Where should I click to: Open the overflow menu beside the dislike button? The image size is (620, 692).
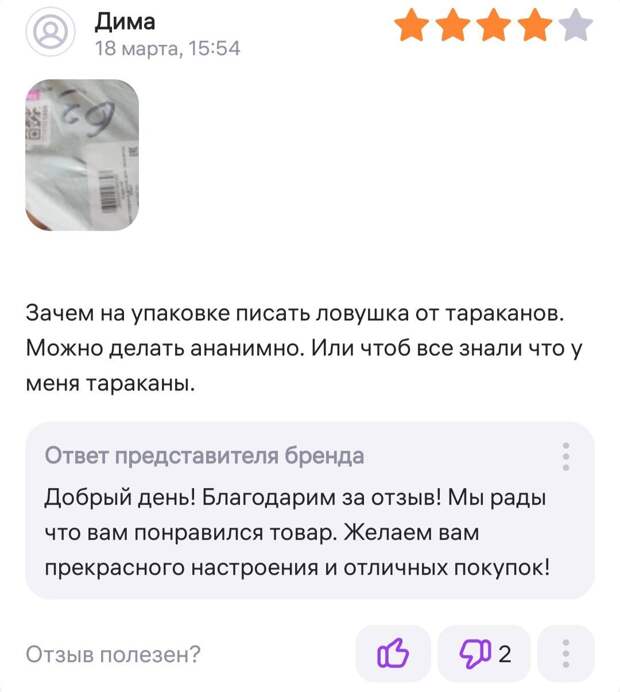pyautogui.click(x=566, y=654)
